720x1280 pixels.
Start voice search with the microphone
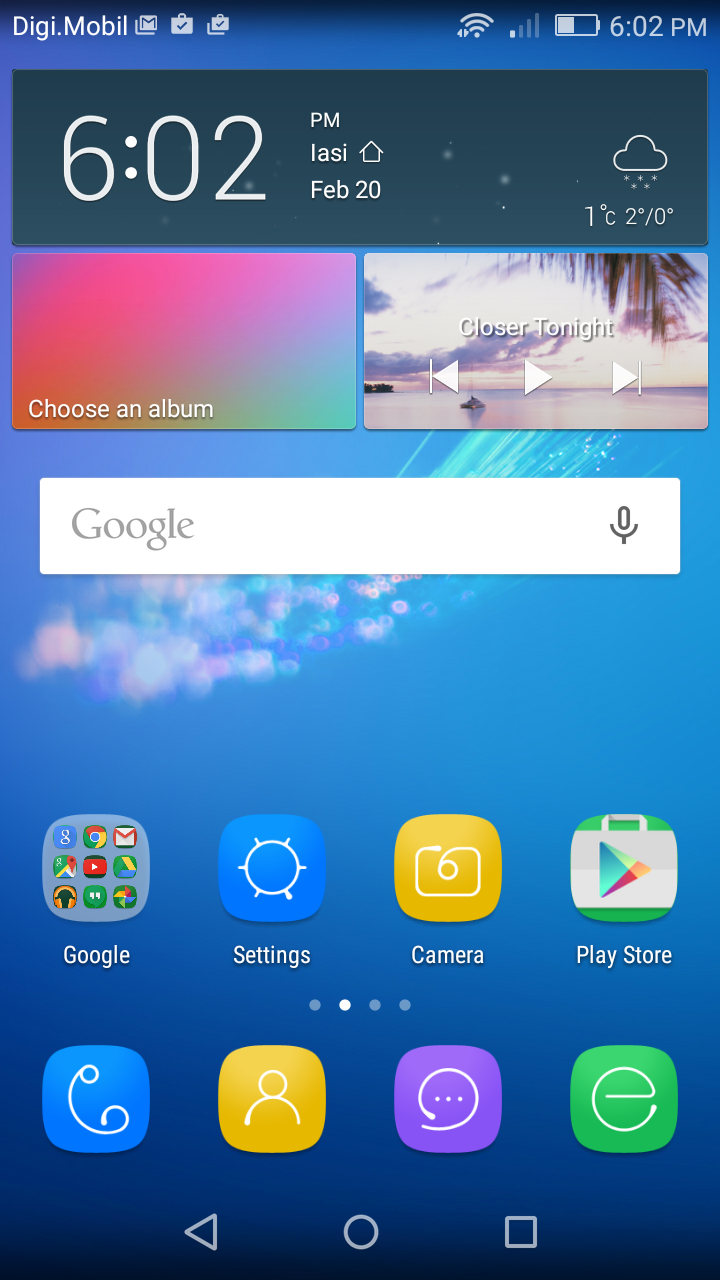coord(624,526)
